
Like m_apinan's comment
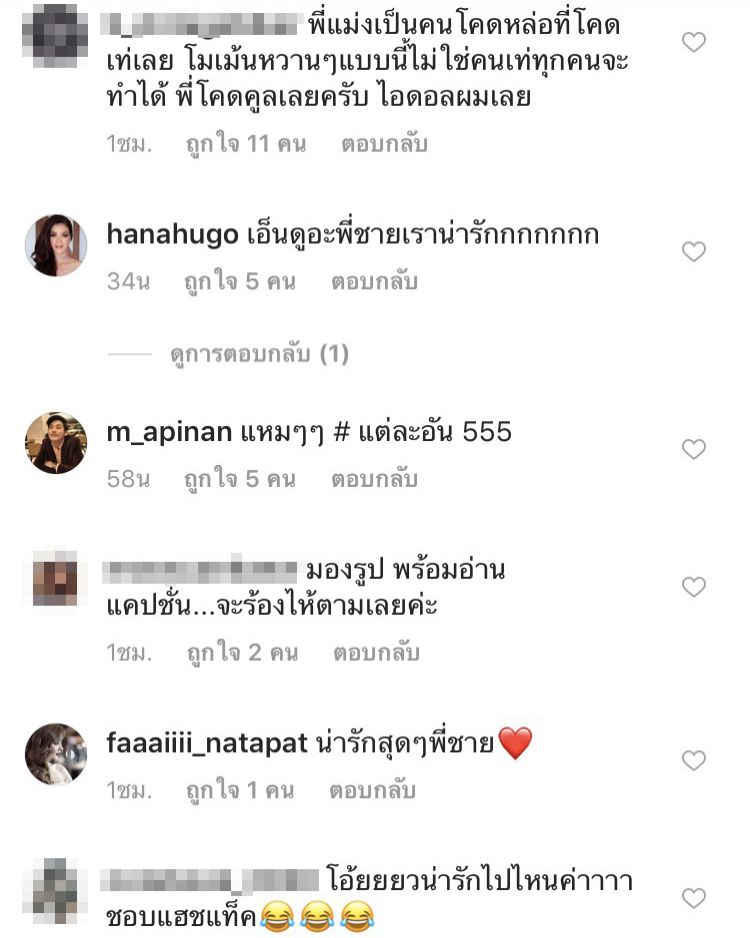click(693, 449)
